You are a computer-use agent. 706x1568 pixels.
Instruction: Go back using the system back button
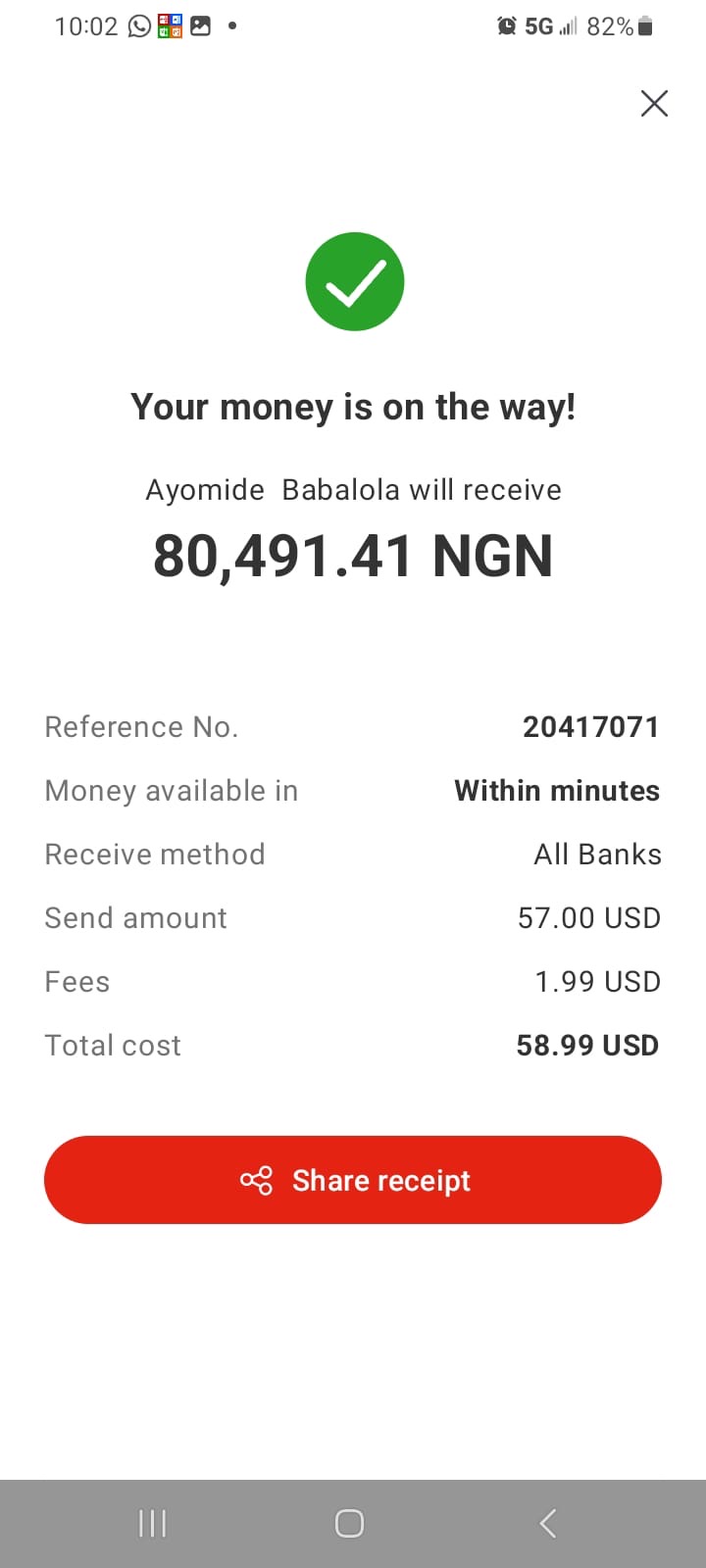click(548, 1523)
